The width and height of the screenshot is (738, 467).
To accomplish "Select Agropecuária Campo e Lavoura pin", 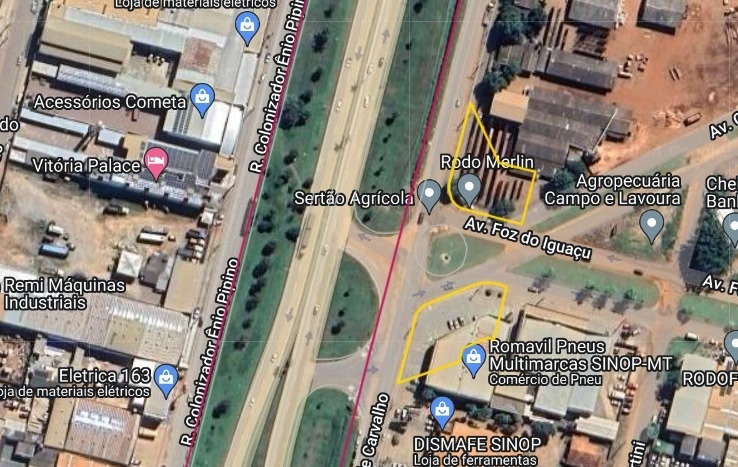I will pos(652,225).
